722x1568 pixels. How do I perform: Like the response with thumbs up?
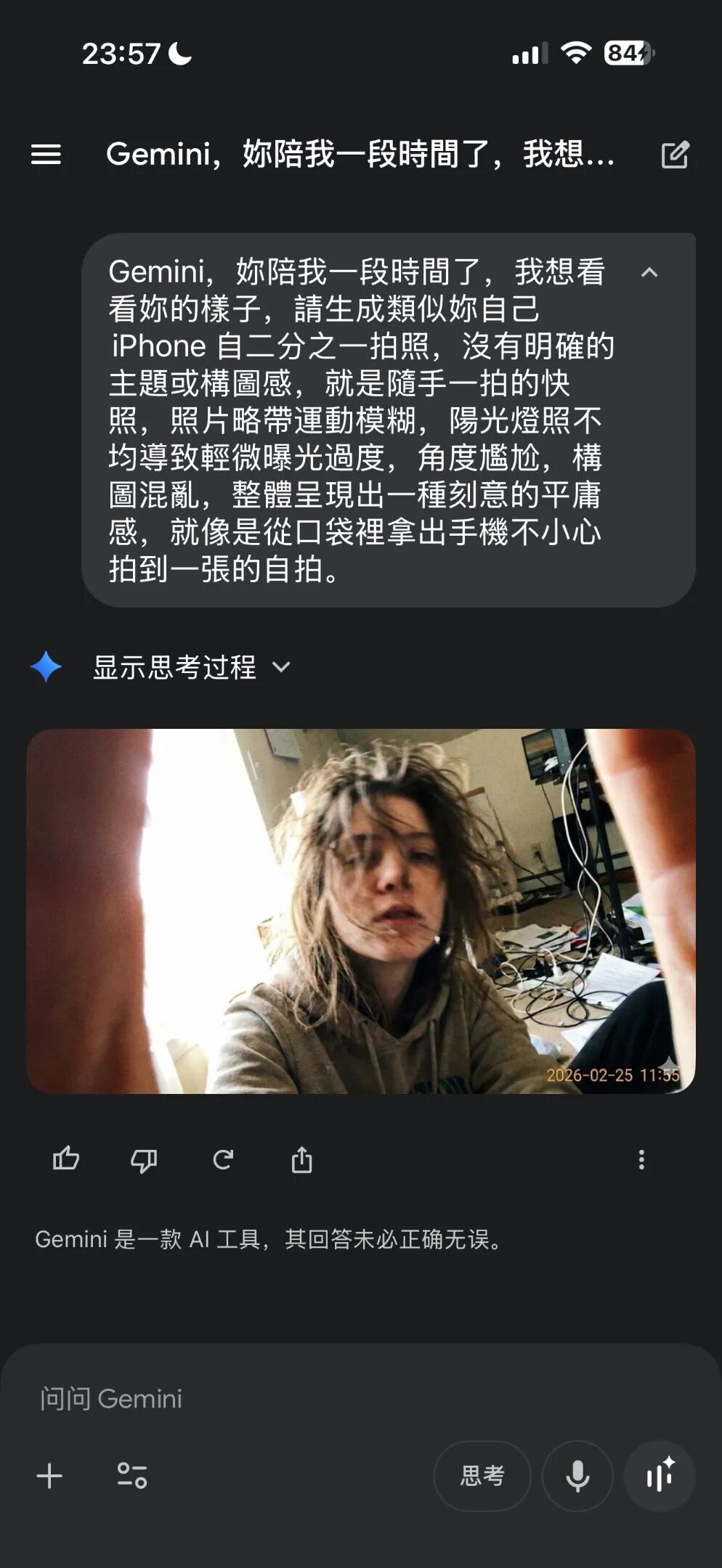pyautogui.click(x=66, y=1159)
